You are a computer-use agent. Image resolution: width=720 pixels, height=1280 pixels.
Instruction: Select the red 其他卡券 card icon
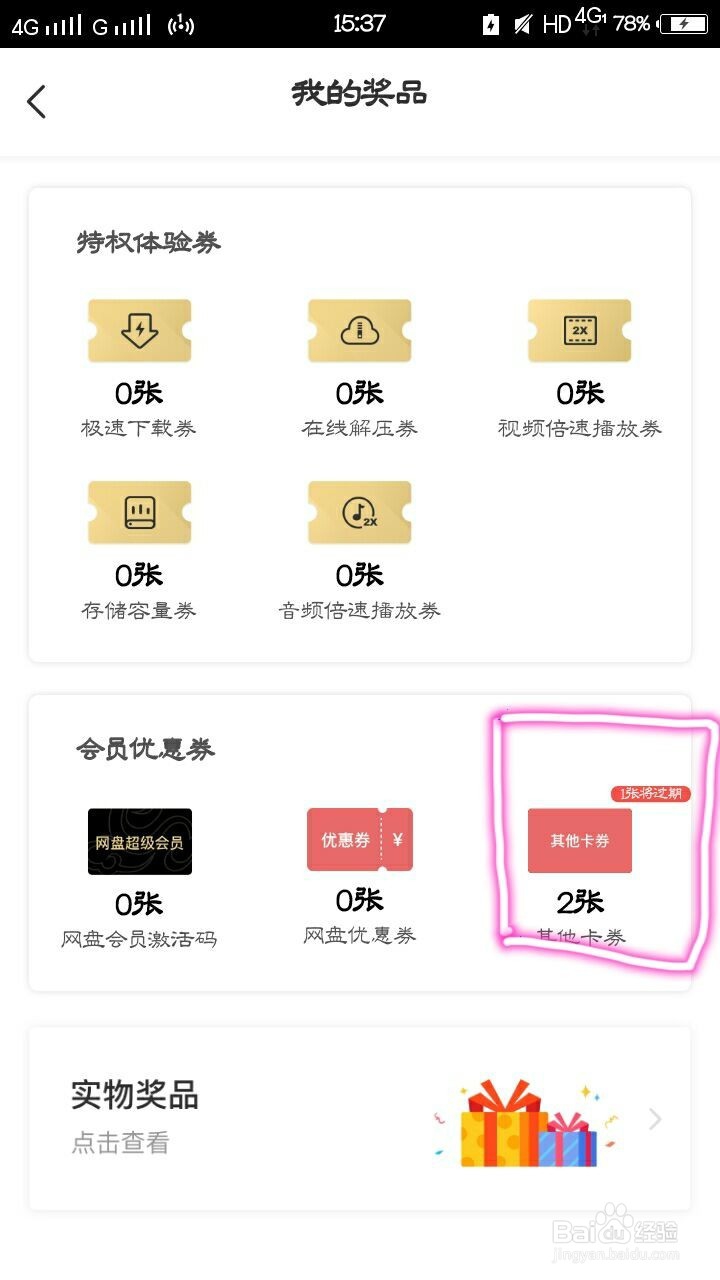tap(580, 840)
